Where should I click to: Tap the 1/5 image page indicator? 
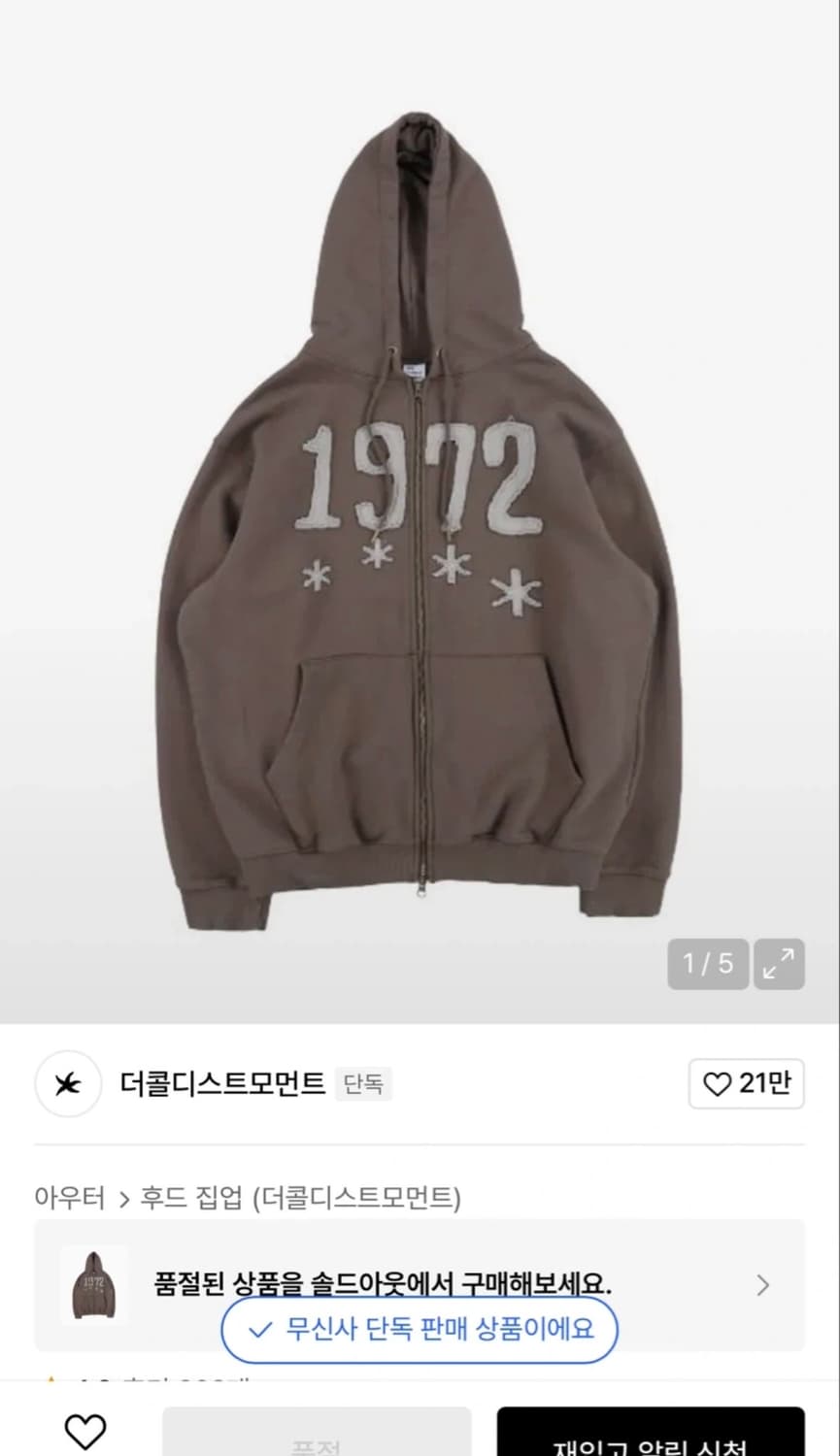(x=708, y=964)
